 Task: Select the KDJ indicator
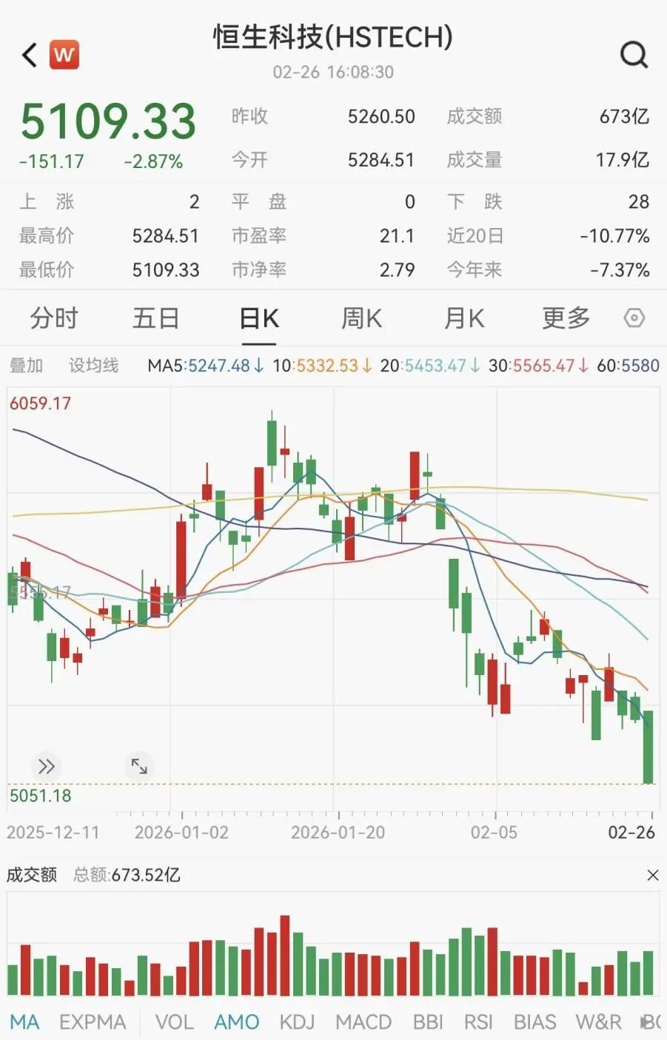coord(297,1022)
